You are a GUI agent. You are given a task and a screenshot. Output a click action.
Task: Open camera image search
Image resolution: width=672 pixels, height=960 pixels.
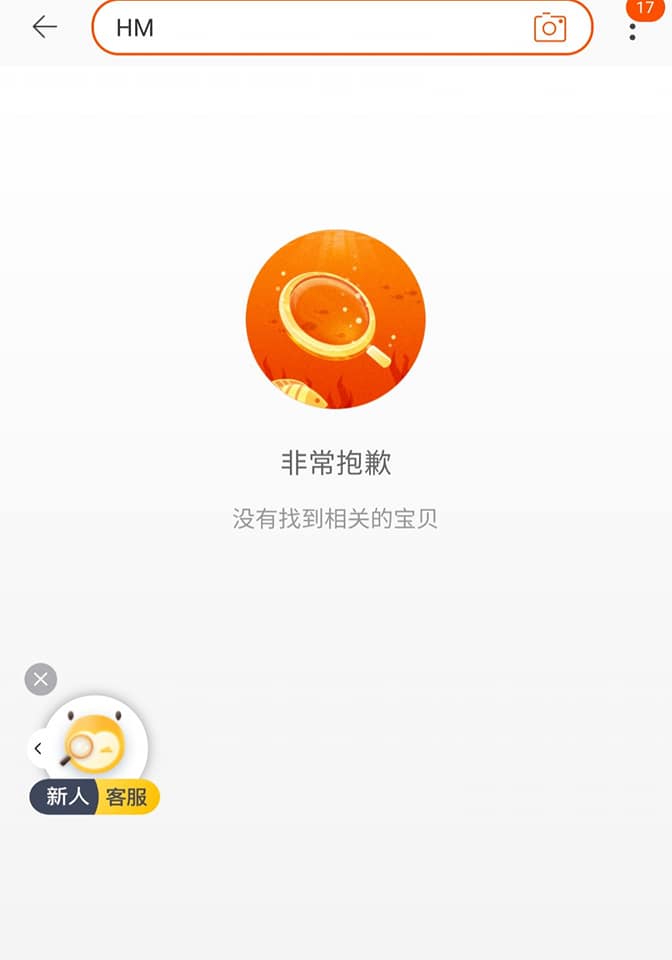tap(549, 28)
